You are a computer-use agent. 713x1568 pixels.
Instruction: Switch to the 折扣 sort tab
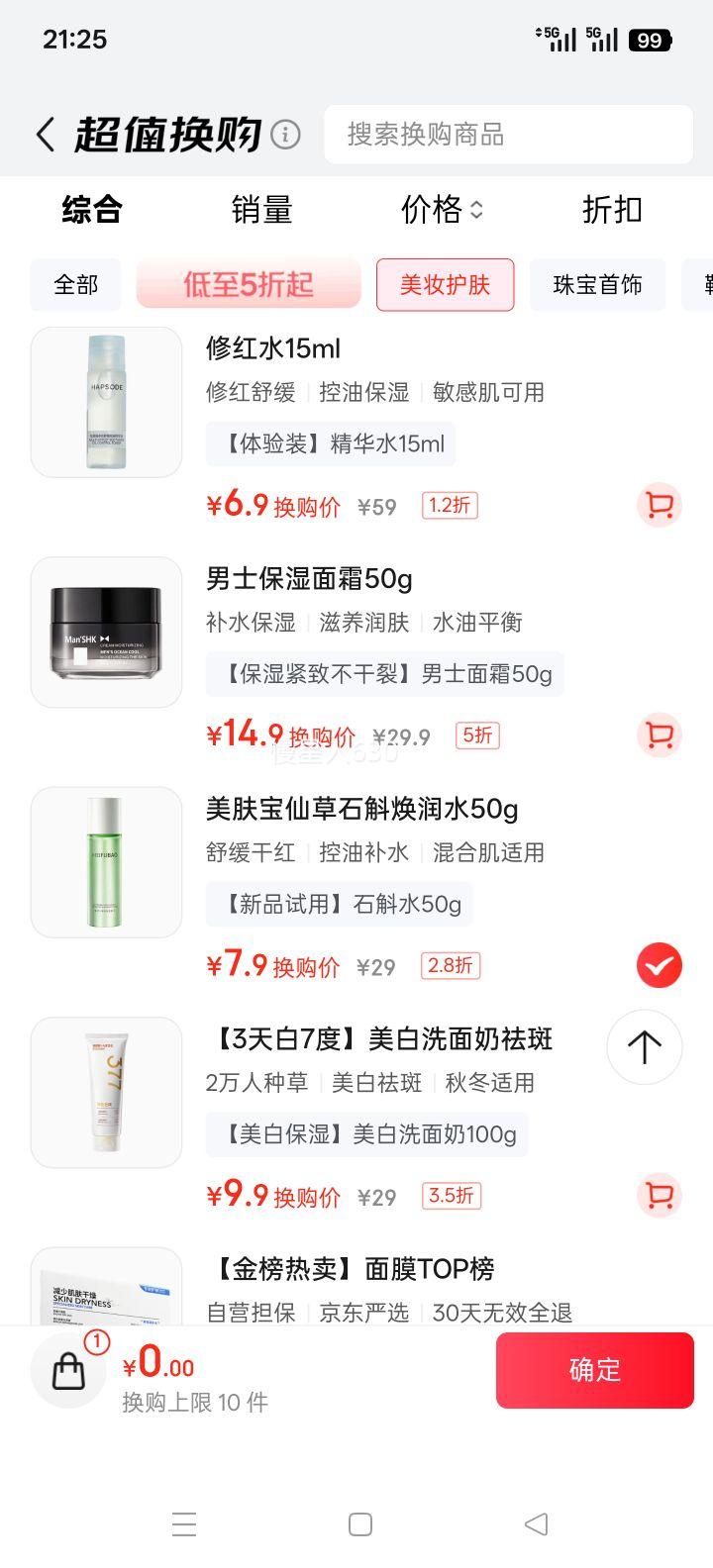pyautogui.click(x=611, y=210)
